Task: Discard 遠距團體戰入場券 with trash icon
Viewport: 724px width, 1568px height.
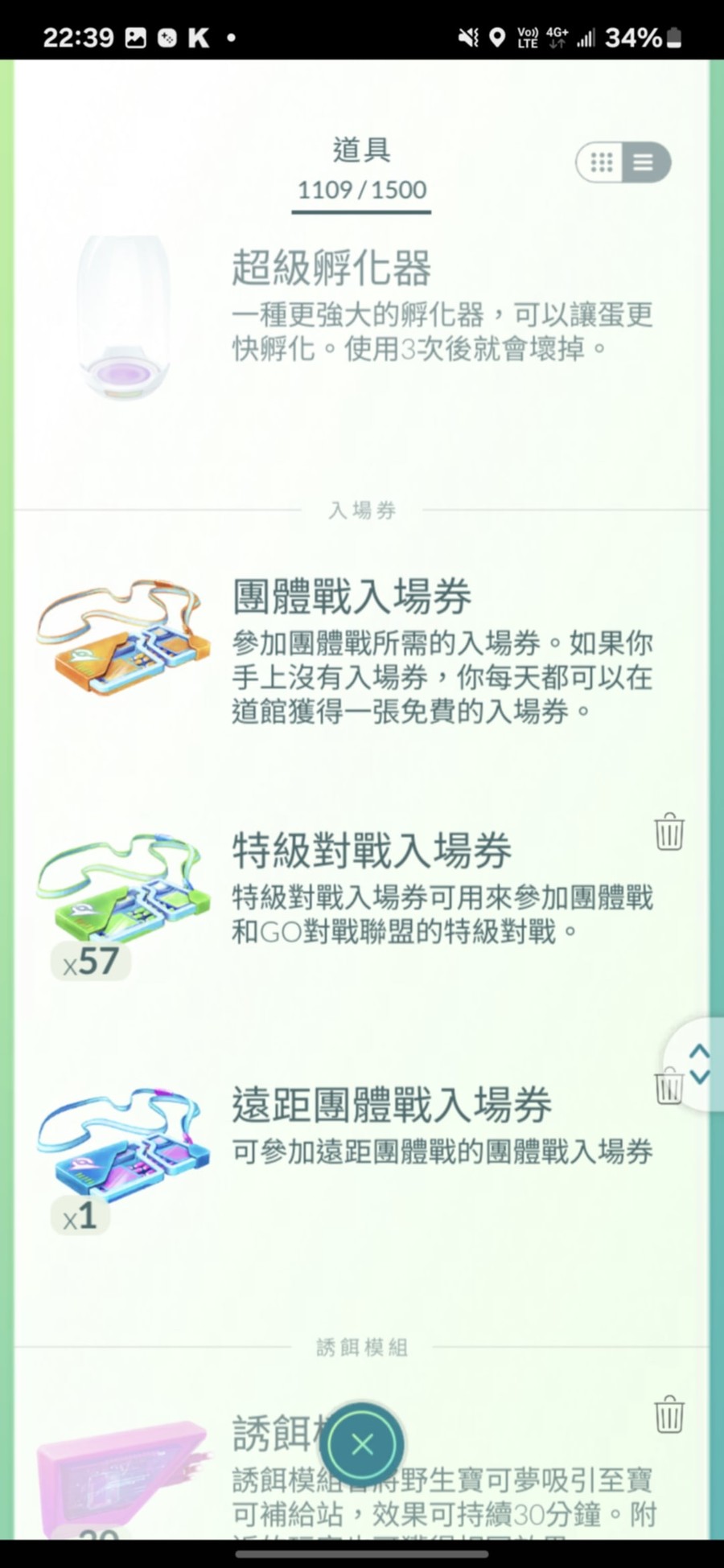Action: tap(666, 1087)
